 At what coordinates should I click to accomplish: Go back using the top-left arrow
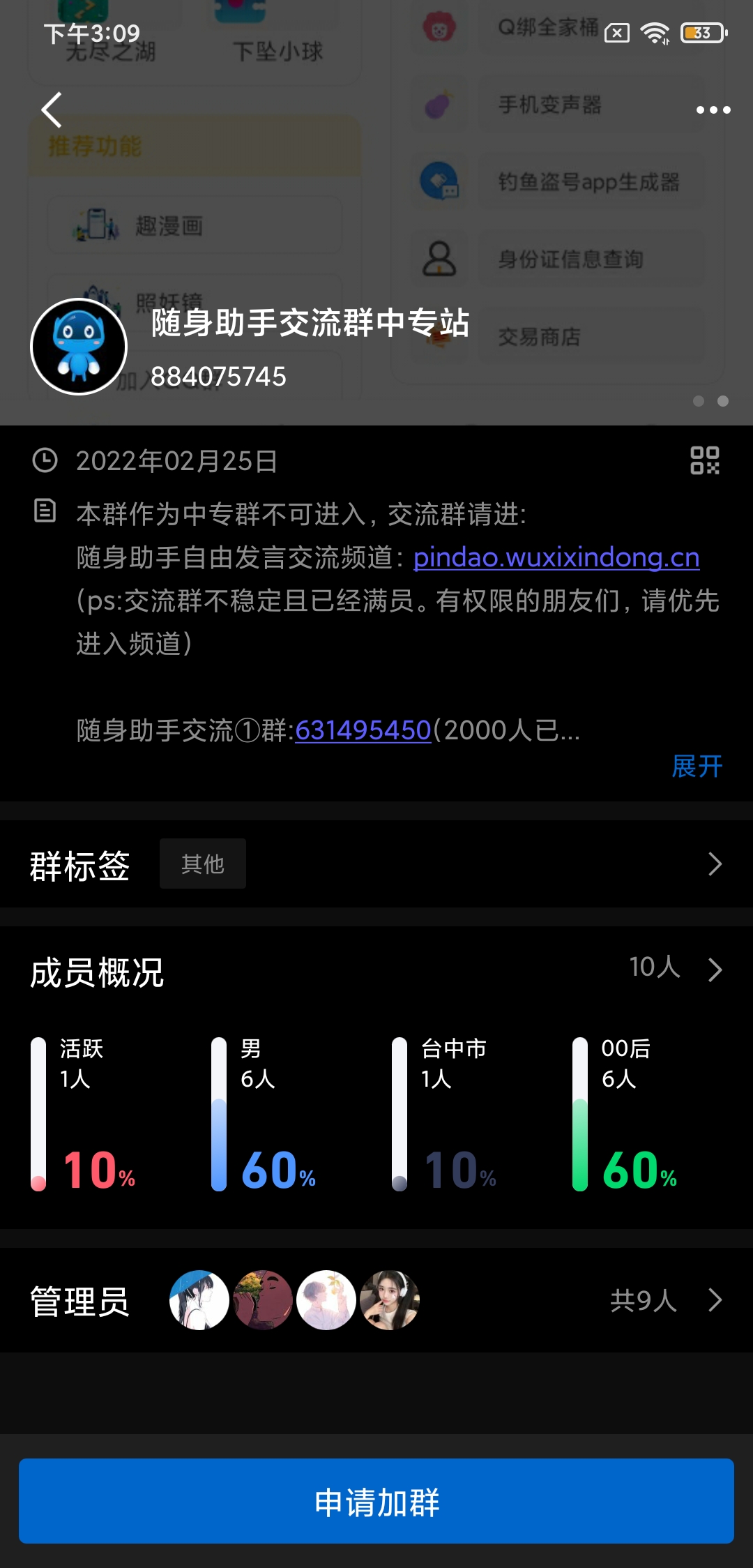(x=52, y=110)
